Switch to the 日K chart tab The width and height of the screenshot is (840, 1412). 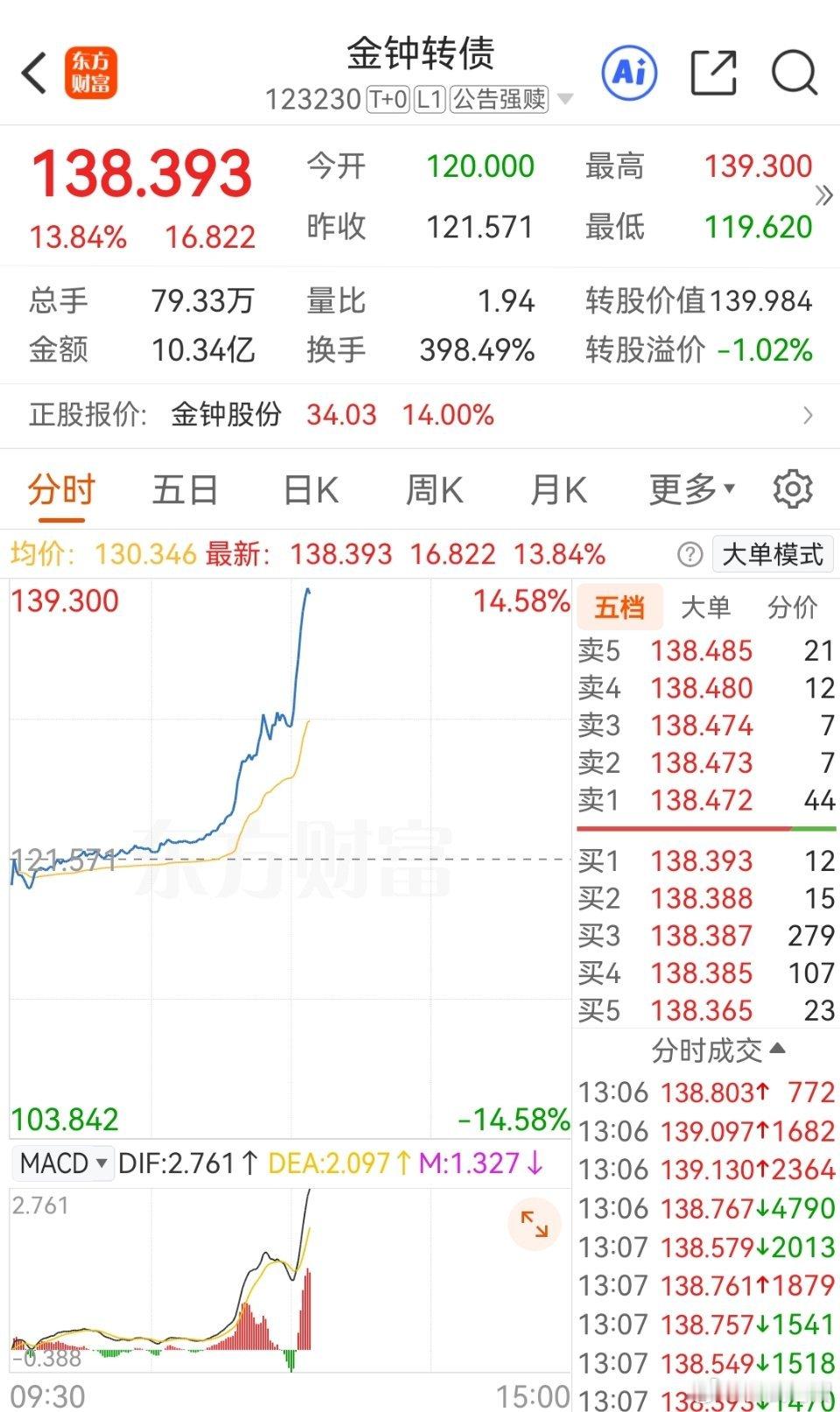click(308, 490)
